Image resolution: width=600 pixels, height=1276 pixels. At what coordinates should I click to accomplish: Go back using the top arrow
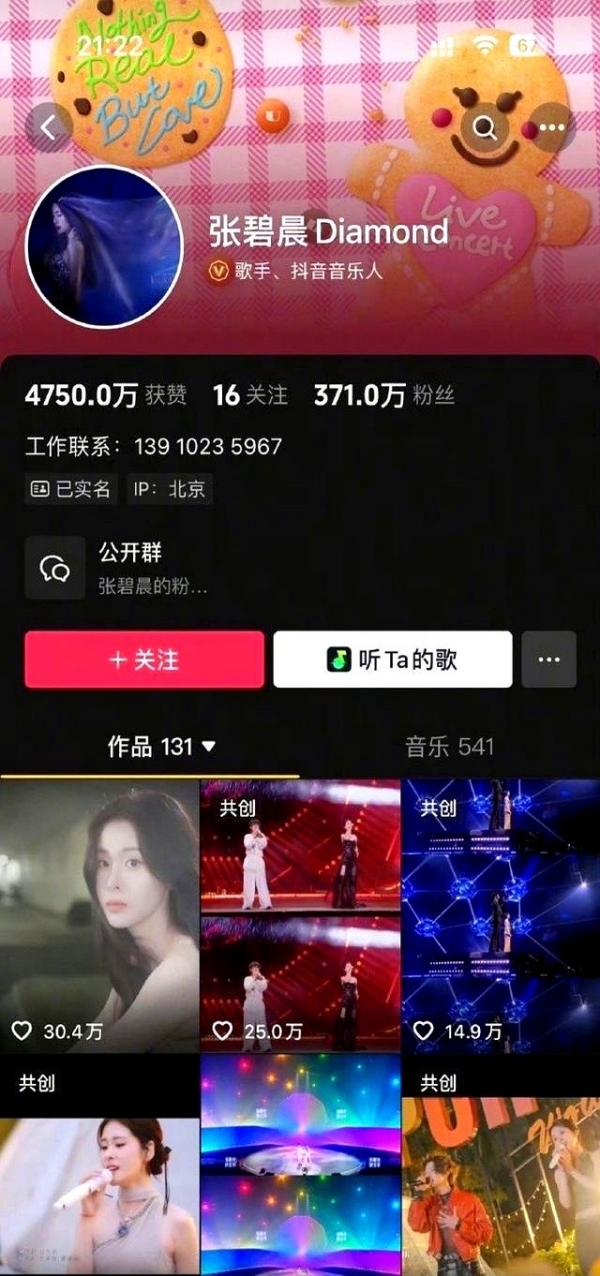click(x=49, y=127)
